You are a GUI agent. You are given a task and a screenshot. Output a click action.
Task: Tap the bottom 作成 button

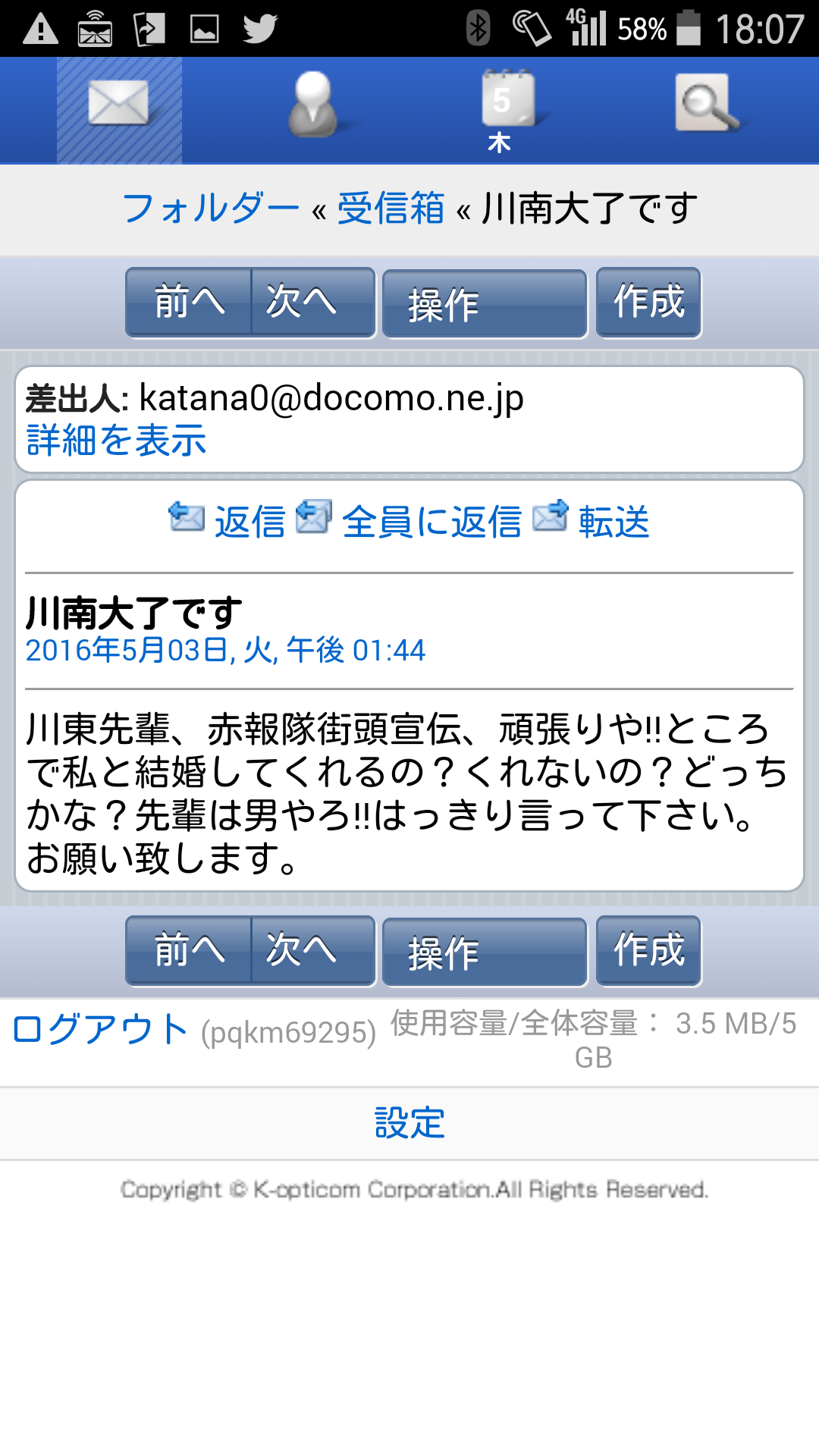648,950
